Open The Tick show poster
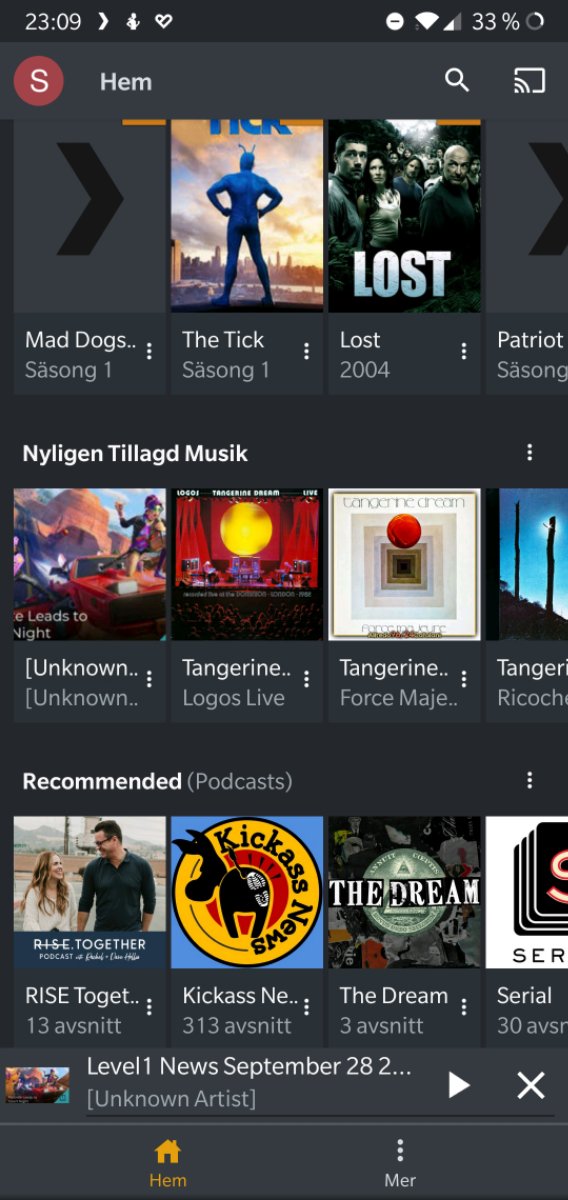568x1200 pixels. (x=247, y=217)
